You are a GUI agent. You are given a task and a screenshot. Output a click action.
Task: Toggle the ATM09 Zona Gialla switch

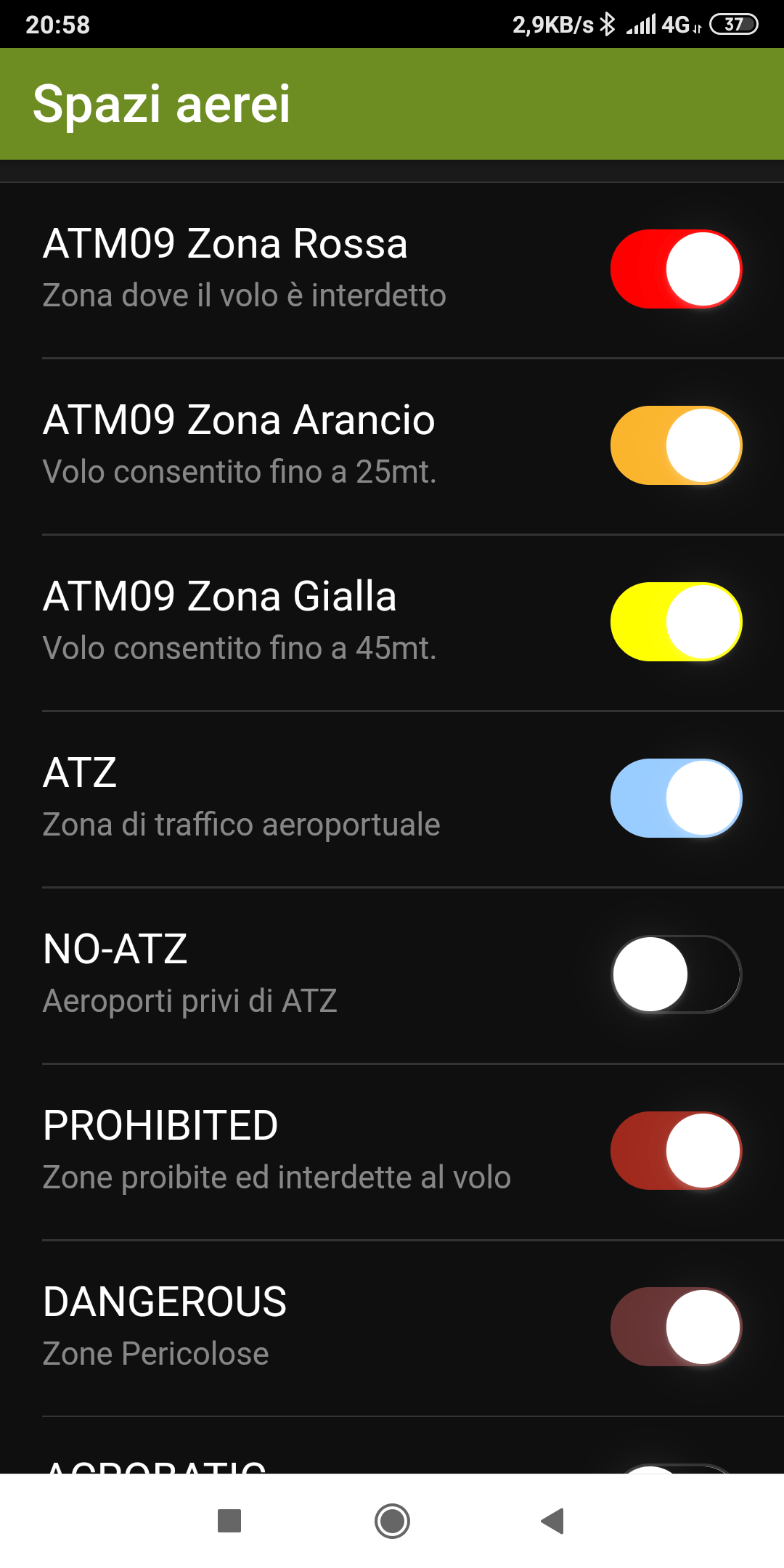pos(676,622)
